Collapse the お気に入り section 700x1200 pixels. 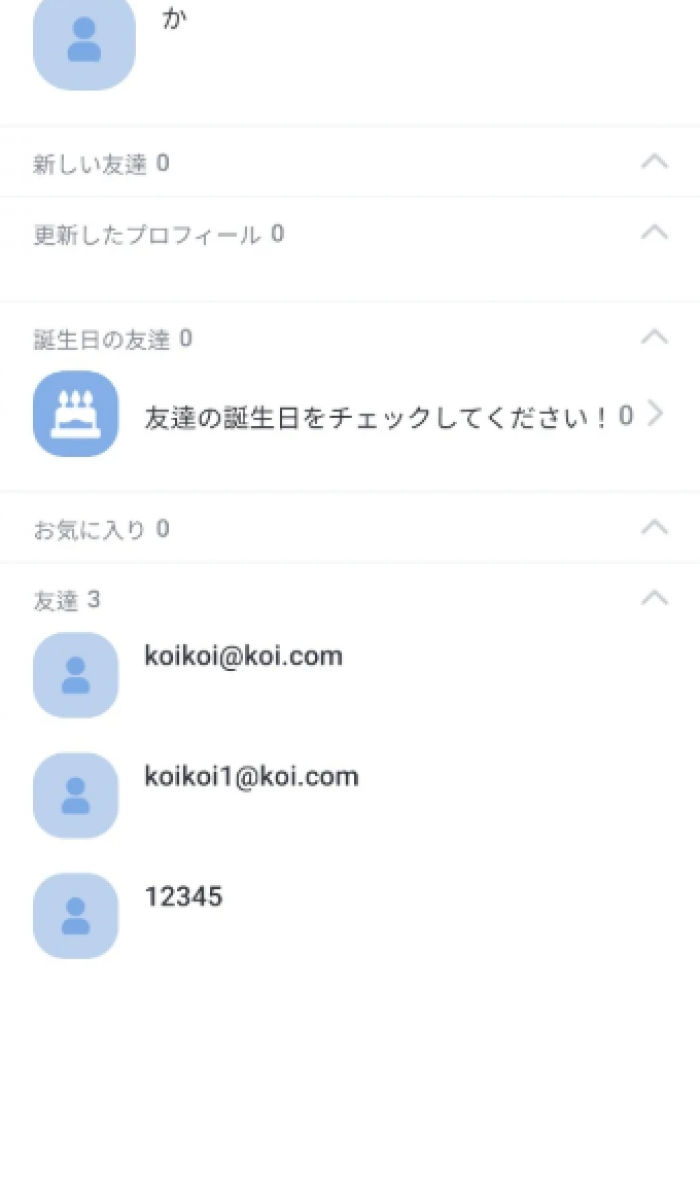pyautogui.click(x=654, y=528)
